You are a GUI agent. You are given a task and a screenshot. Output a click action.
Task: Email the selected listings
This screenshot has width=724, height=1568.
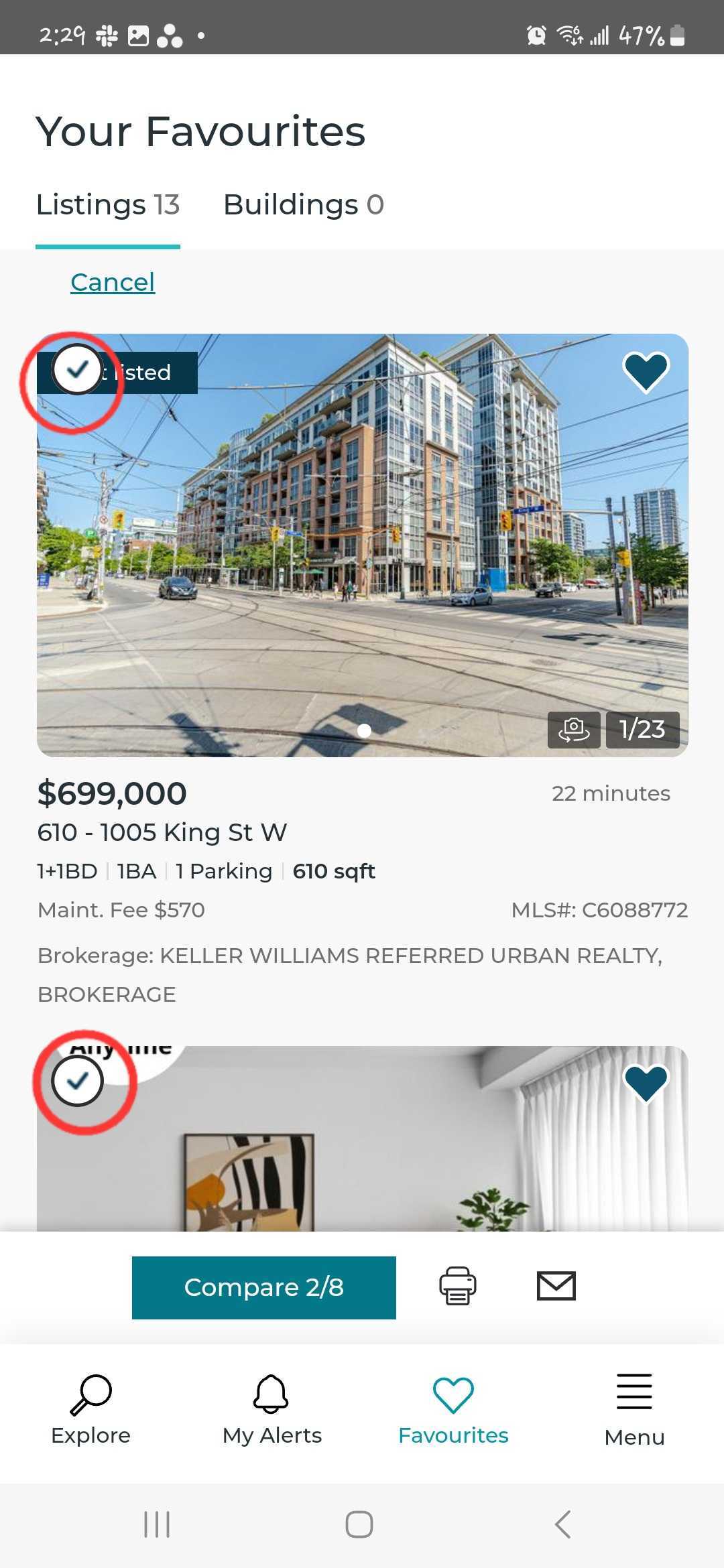click(x=556, y=1286)
